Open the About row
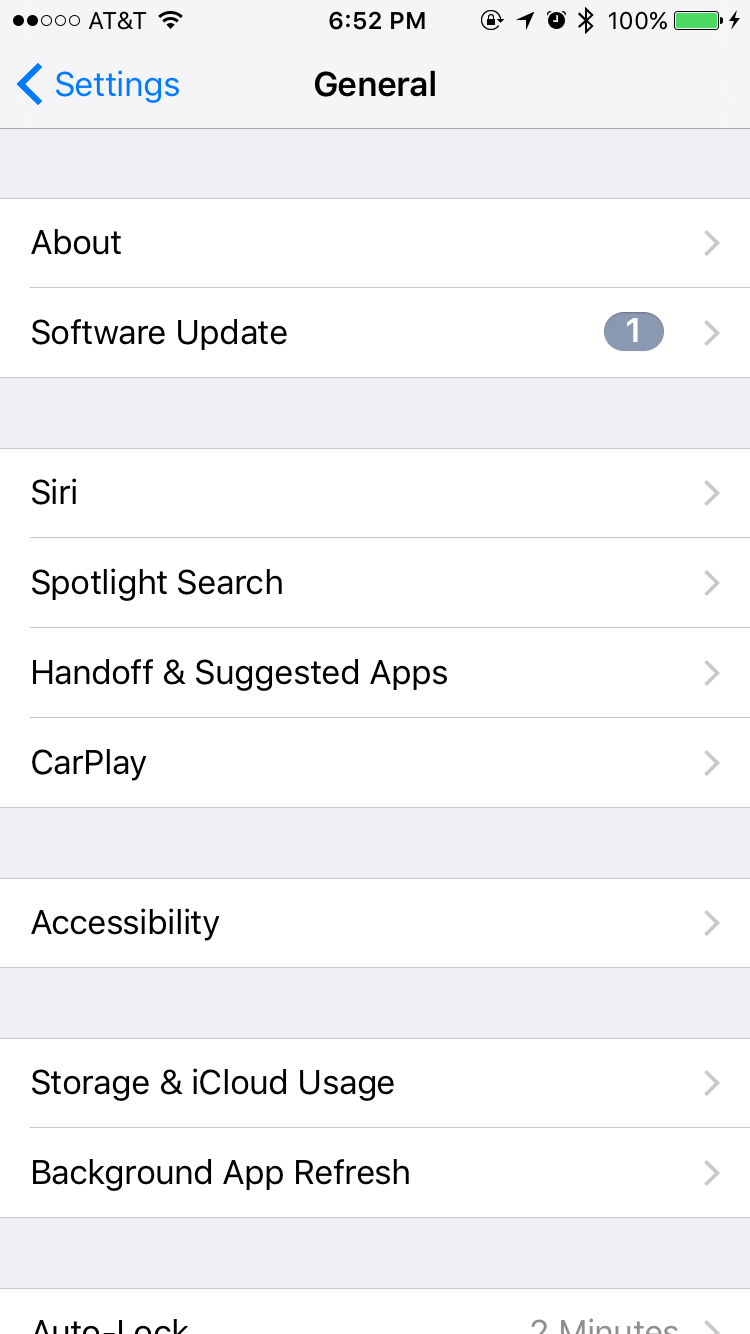The image size is (750, 1334). [x=375, y=243]
